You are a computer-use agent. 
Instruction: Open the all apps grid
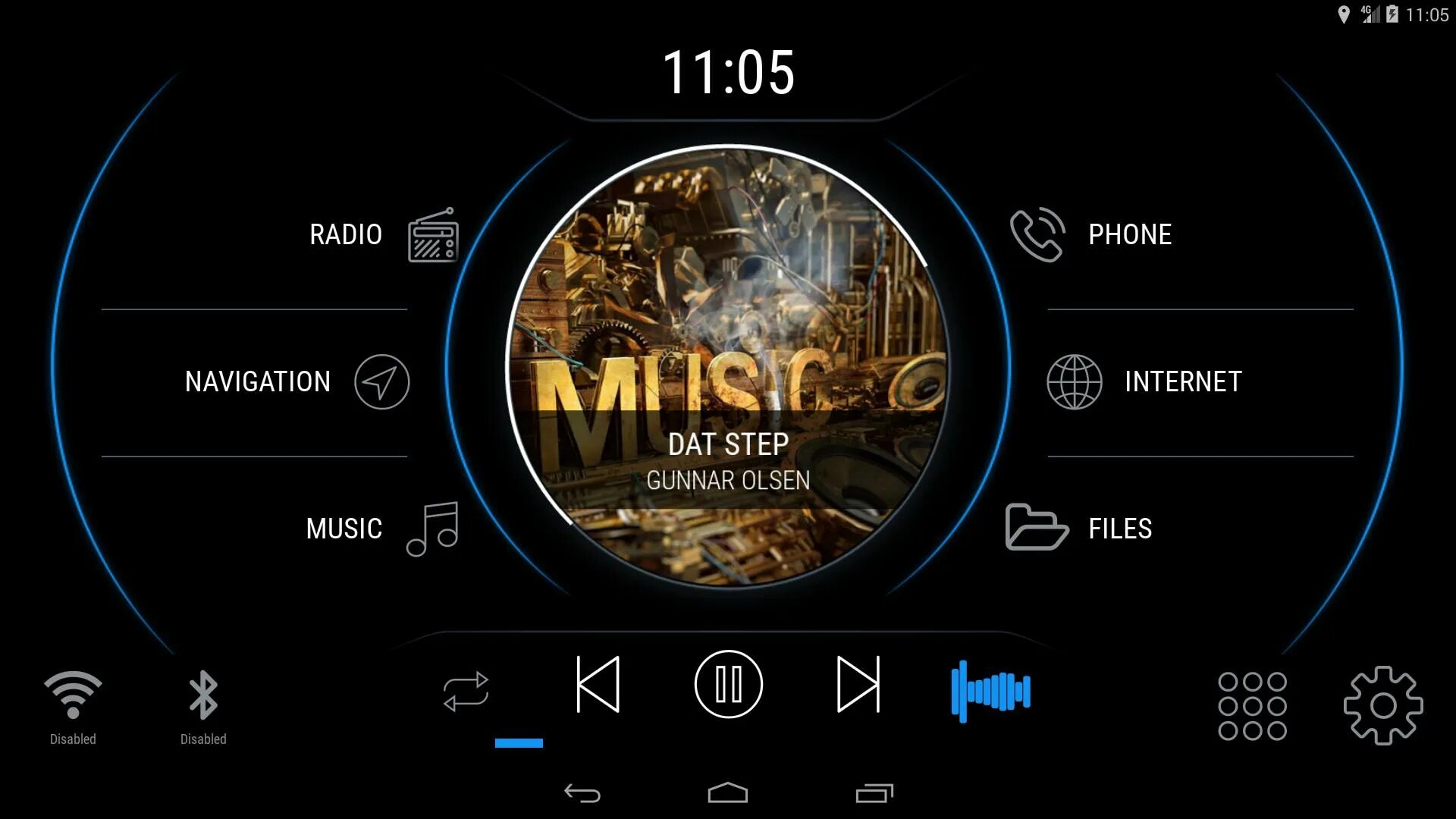pyautogui.click(x=1252, y=706)
